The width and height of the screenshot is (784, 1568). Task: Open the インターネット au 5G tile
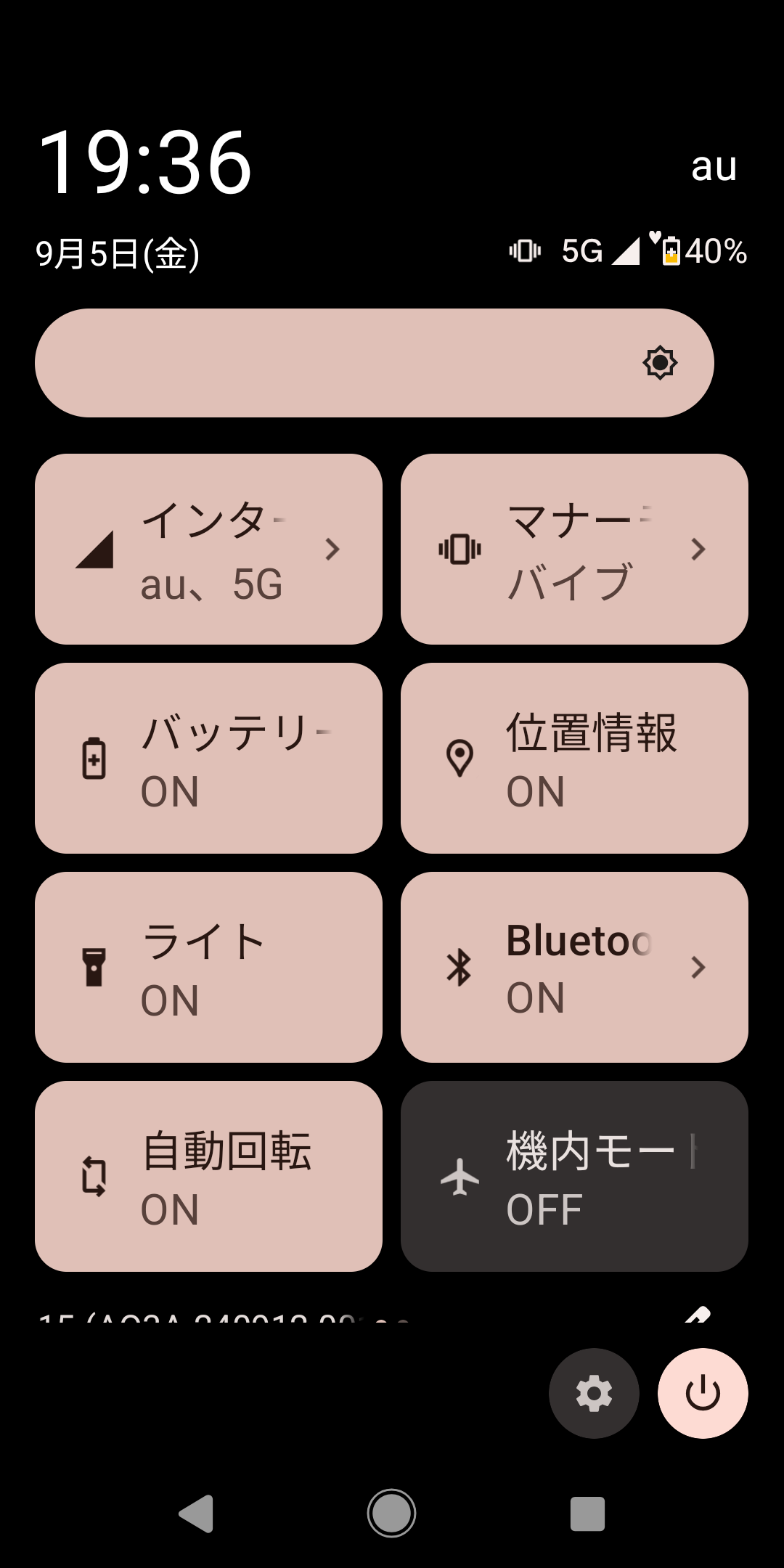click(x=208, y=549)
